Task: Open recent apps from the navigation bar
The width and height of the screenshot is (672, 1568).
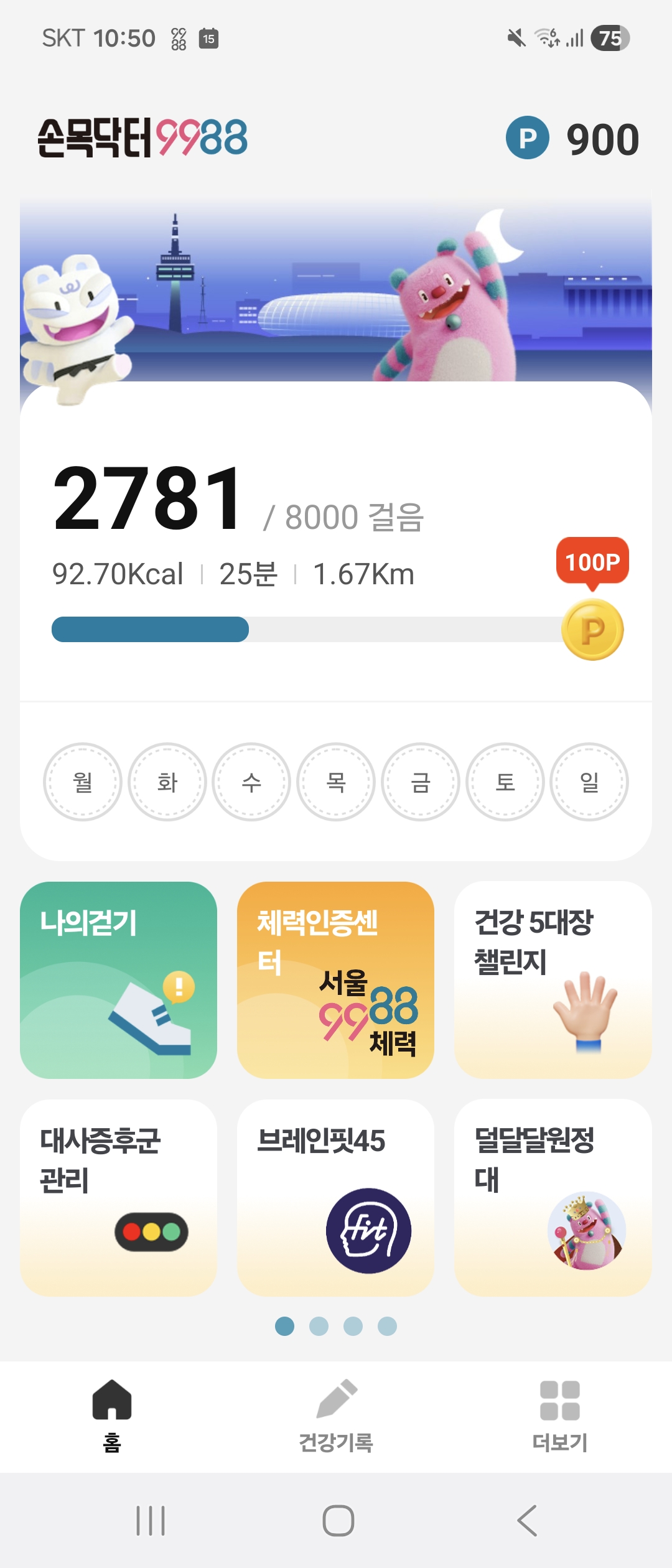Action: [x=151, y=1521]
